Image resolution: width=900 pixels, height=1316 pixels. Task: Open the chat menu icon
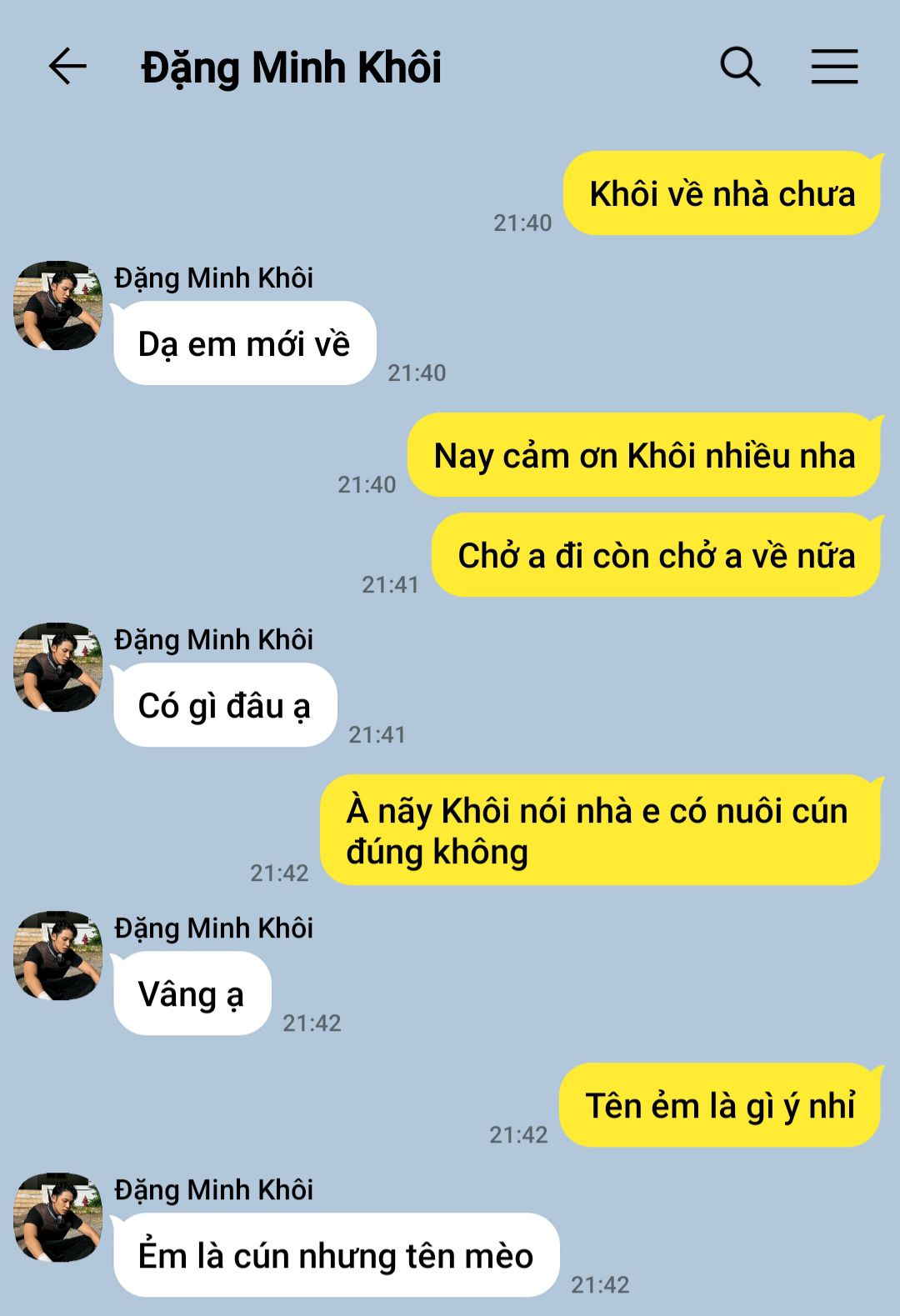[834, 67]
